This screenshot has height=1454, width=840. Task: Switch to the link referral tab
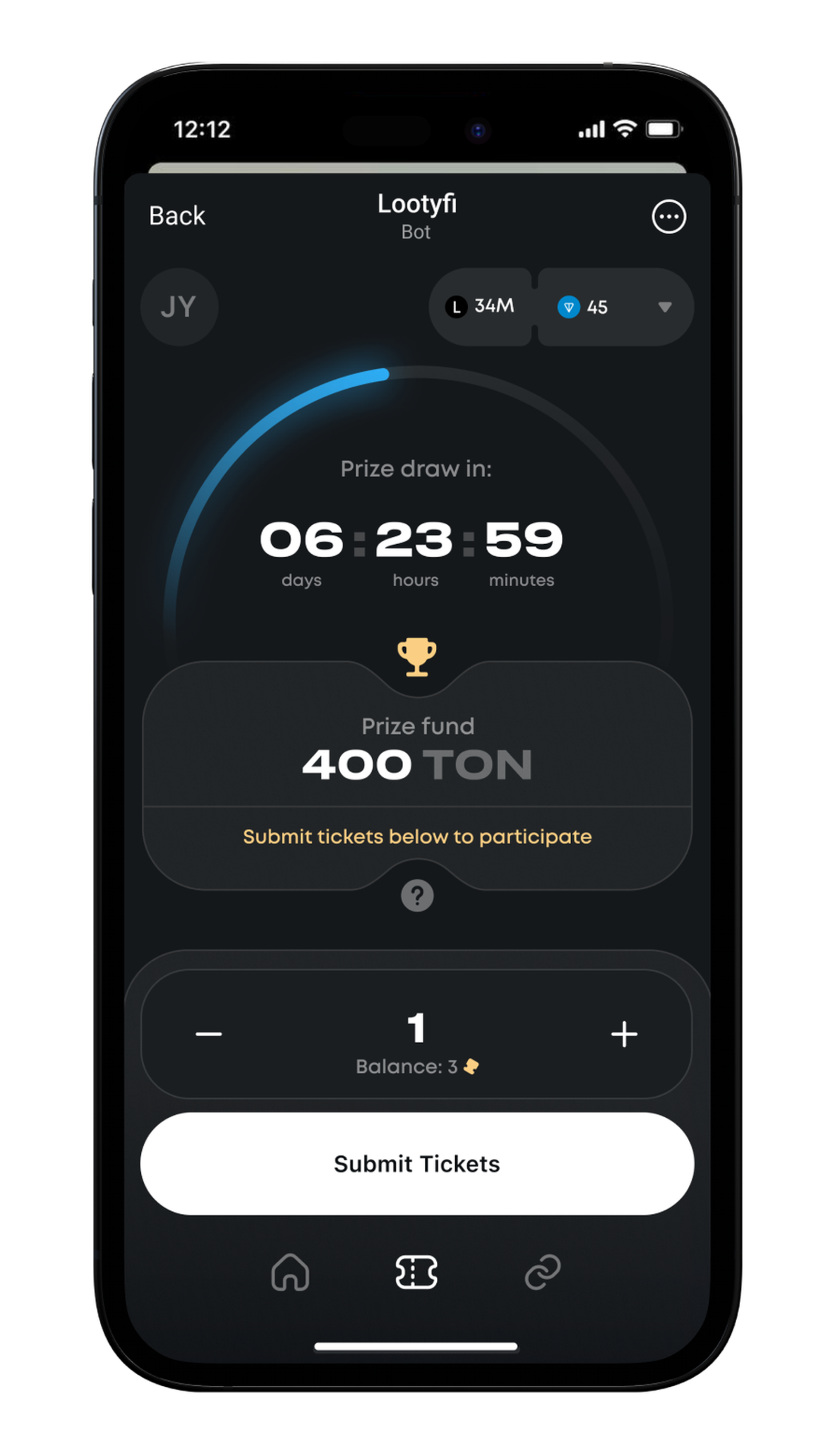click(542, 1272)
